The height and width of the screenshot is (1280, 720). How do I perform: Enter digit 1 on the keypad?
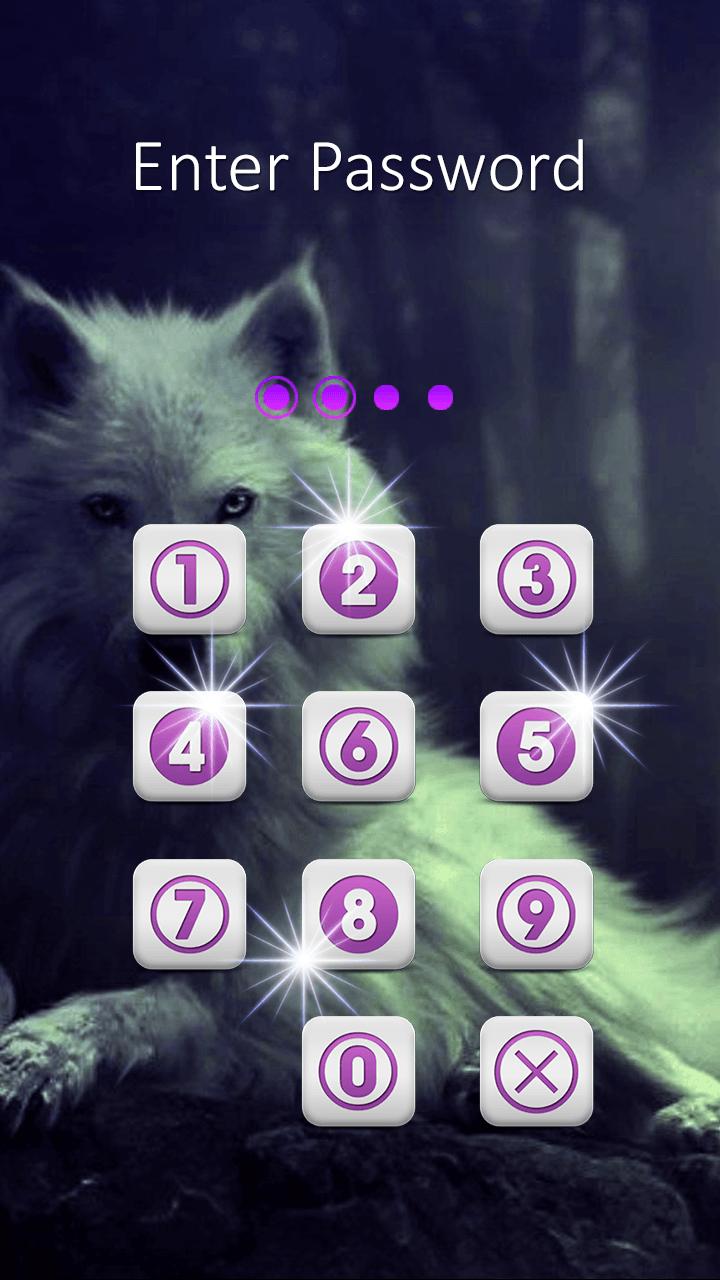coord(189,580)
